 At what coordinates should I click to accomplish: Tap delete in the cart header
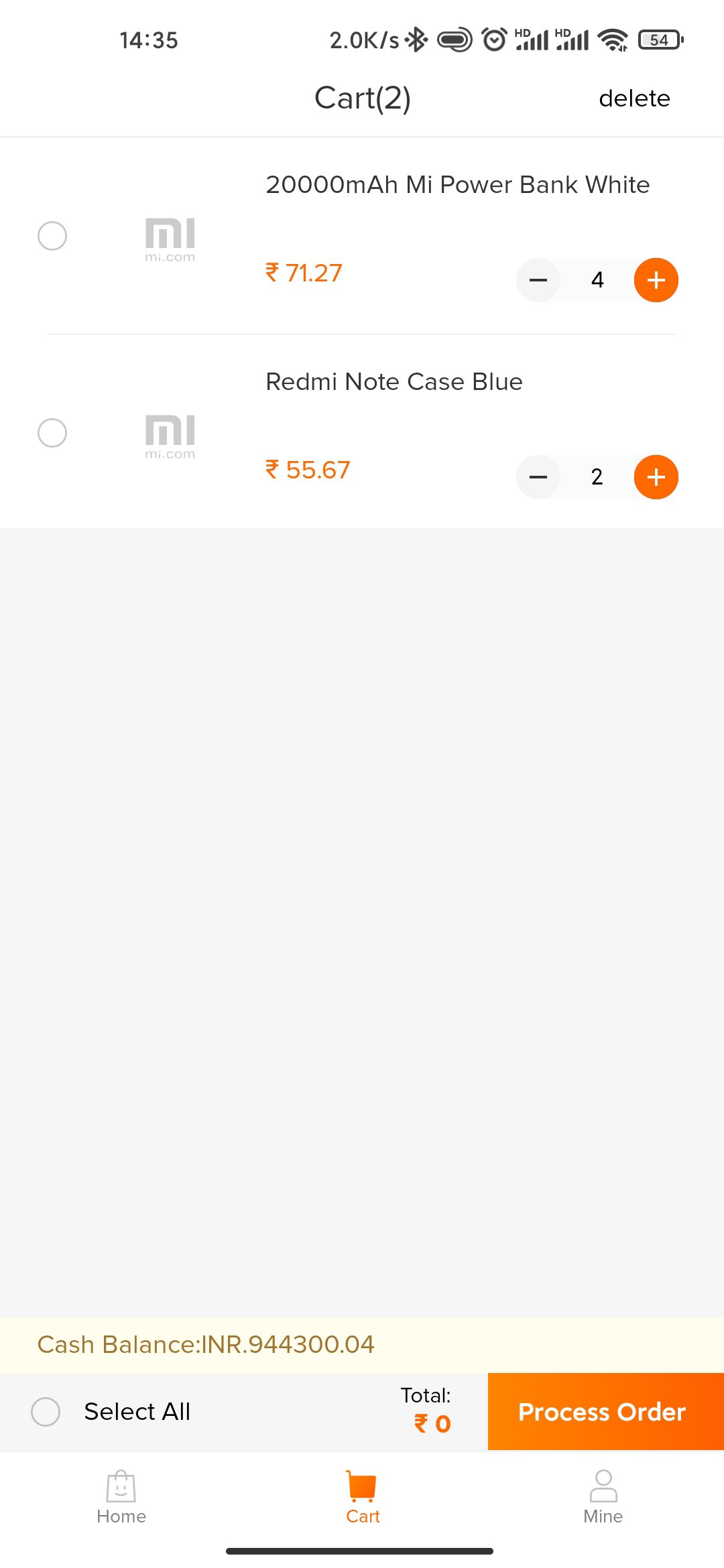click(x=634, y=99)
